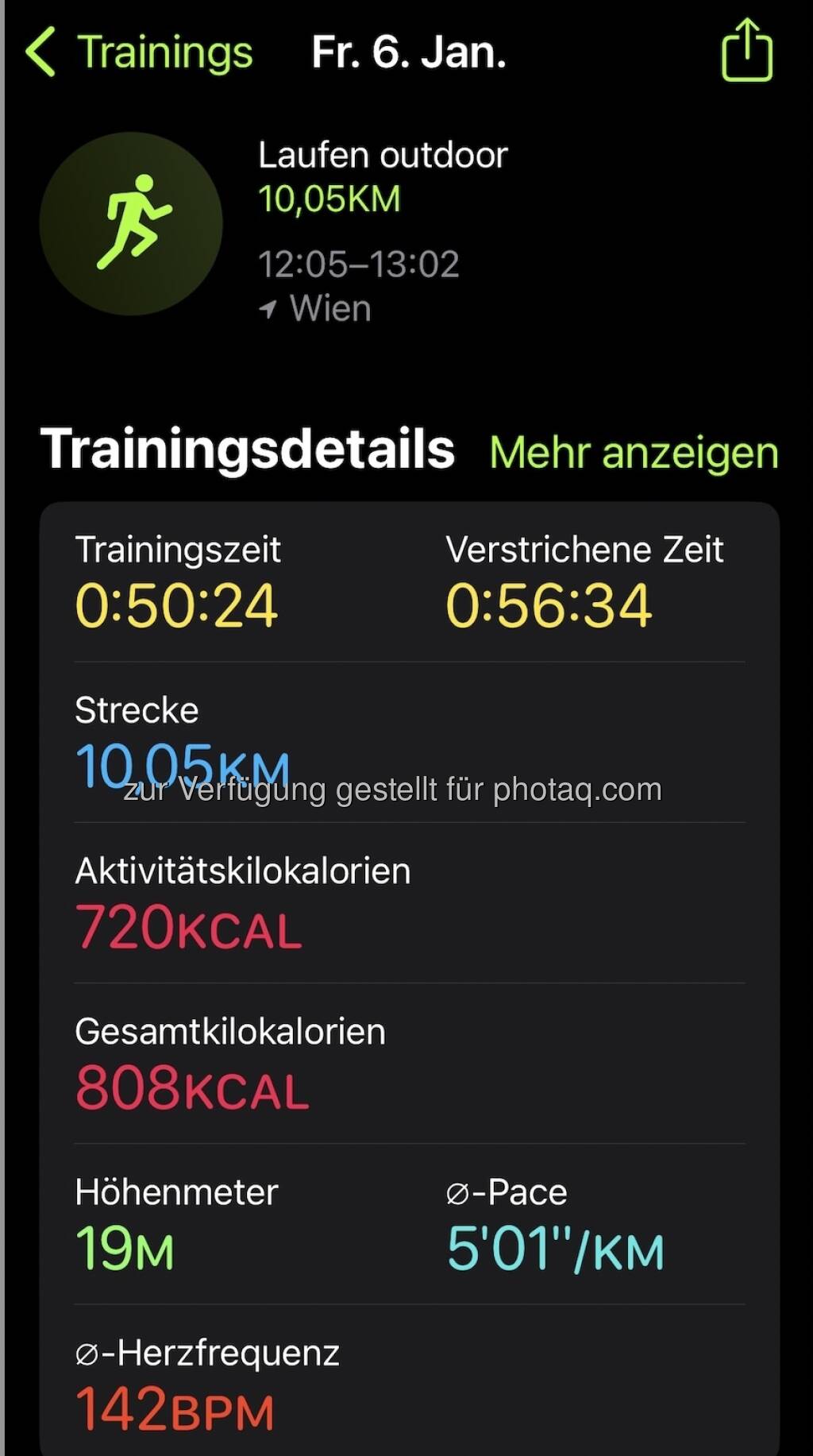This screenshot has width=813, height=1456.
Task: Share this workout summary
Action: coord(746,52)
